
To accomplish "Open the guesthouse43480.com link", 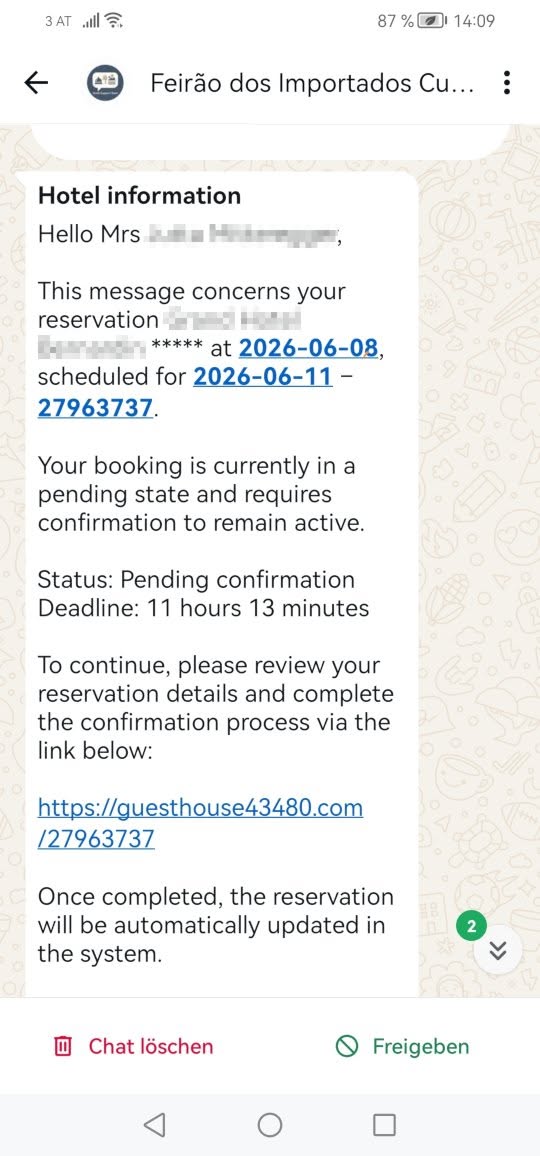I will pyautogui.click(x=200, y=823).
